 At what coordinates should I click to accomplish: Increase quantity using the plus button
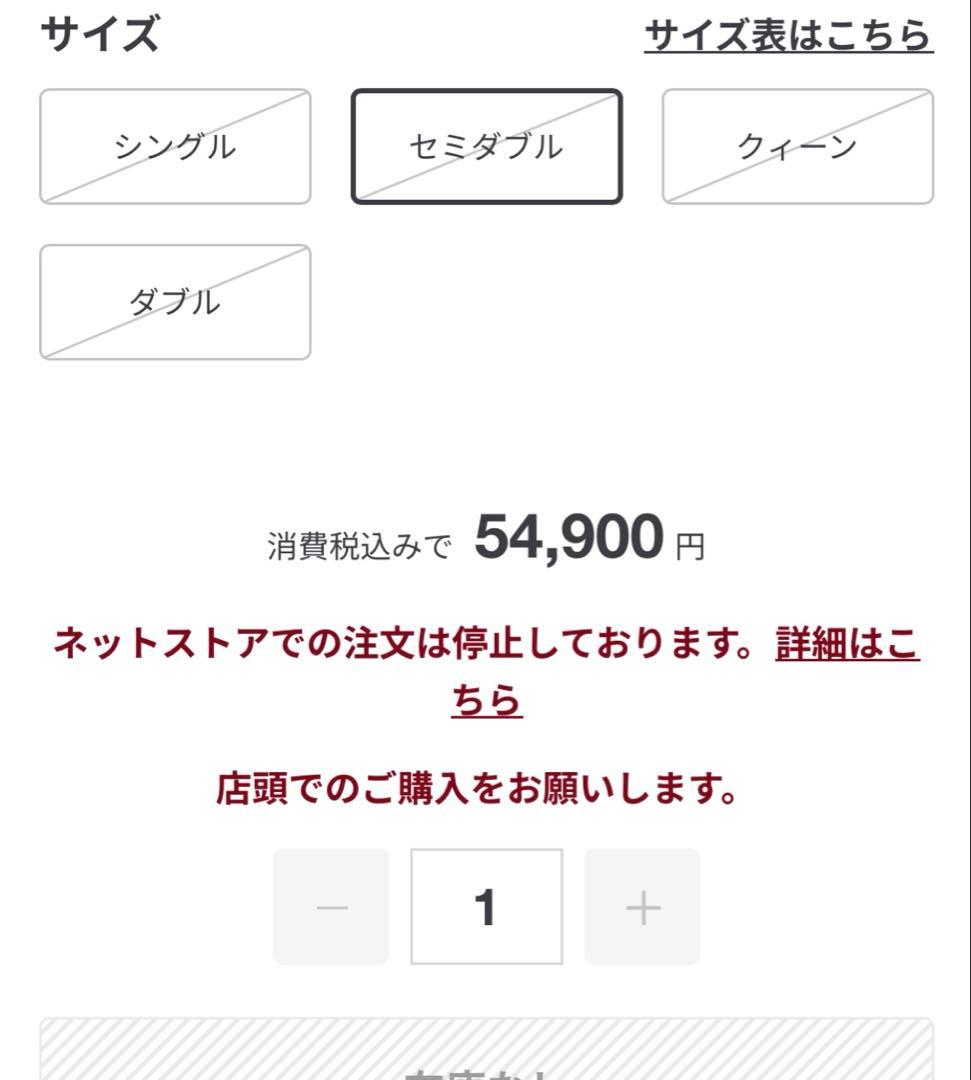tap(641, 907)
